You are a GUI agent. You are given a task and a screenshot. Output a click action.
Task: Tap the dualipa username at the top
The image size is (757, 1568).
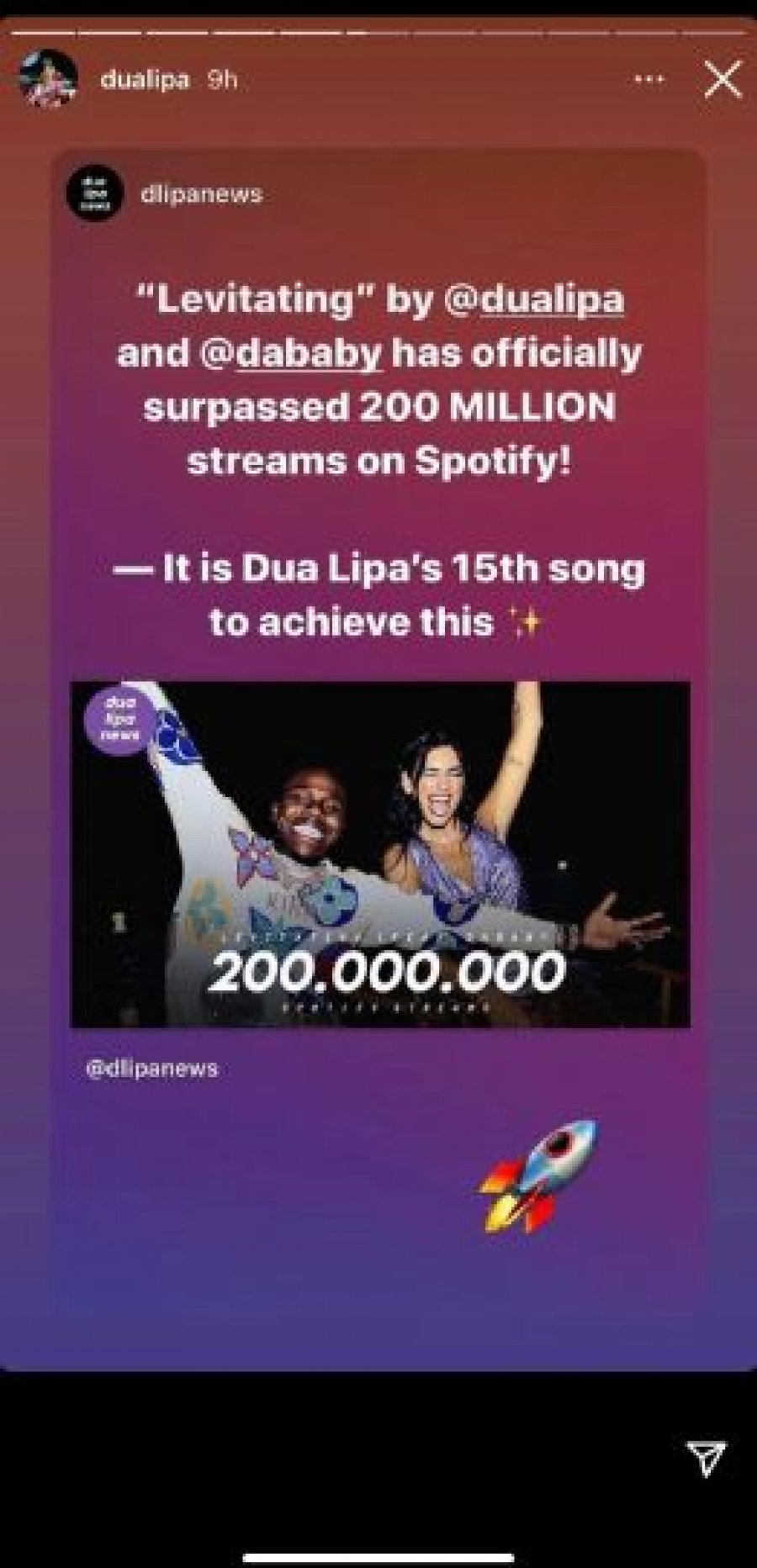(x=145, y=80)
